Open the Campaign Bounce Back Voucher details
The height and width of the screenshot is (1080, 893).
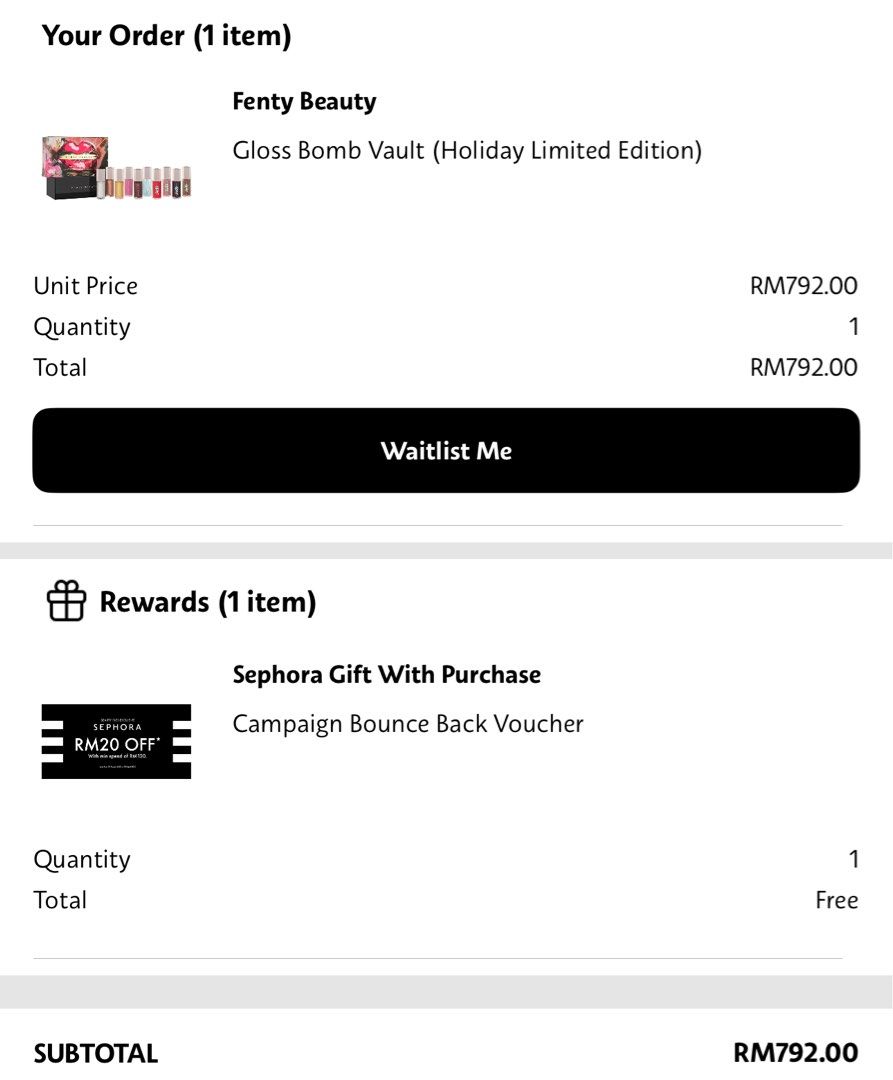[407, 723]
